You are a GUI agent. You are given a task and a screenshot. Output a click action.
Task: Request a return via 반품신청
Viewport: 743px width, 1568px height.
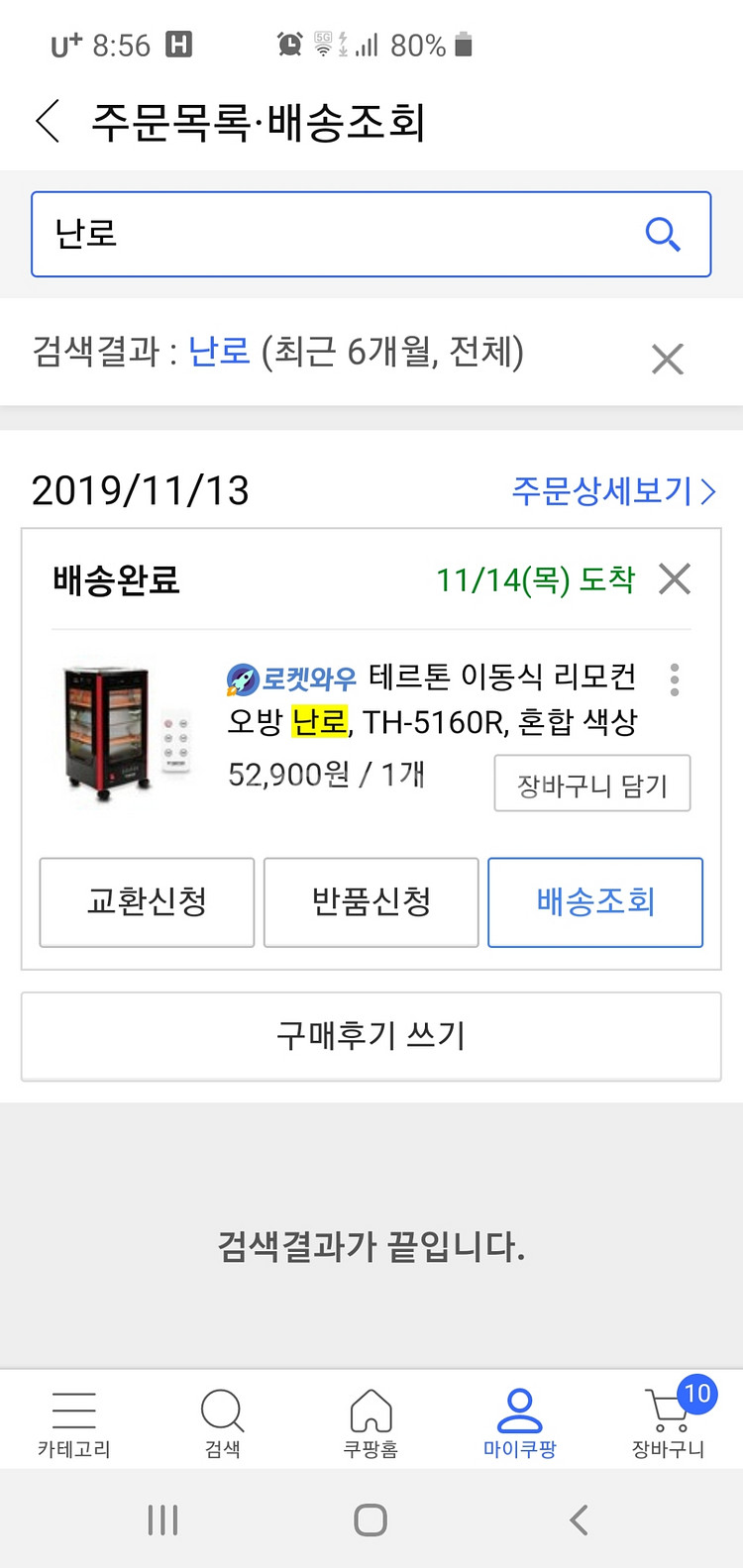371,901
